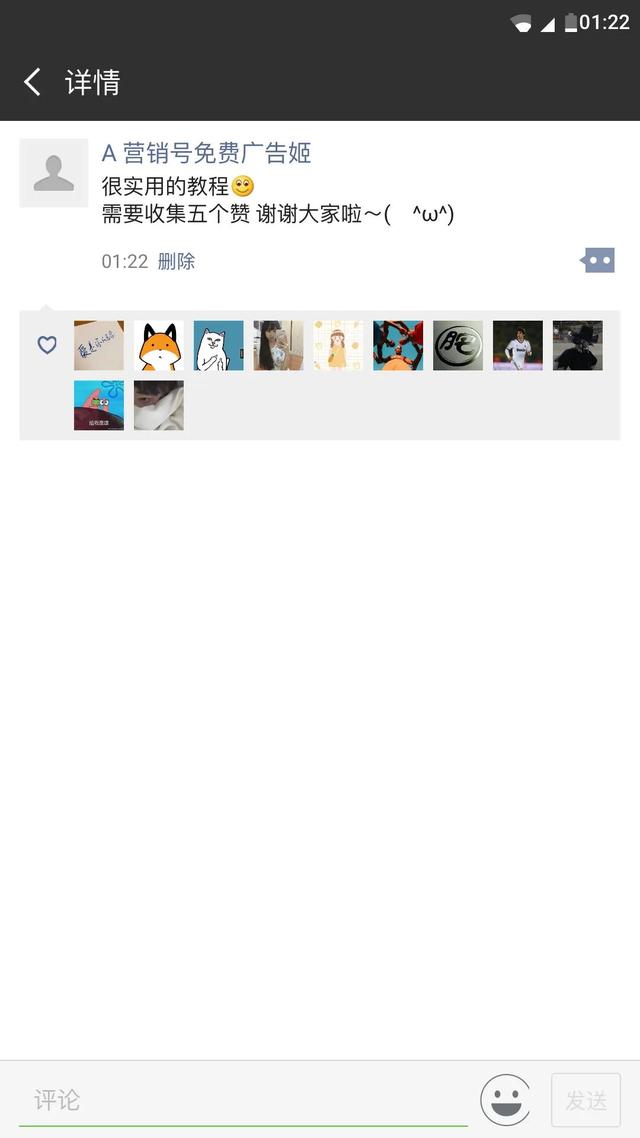Focus the 评论 comment field
The height and width of the screenshot is (1138, 640).
(x=242, y=1100)
